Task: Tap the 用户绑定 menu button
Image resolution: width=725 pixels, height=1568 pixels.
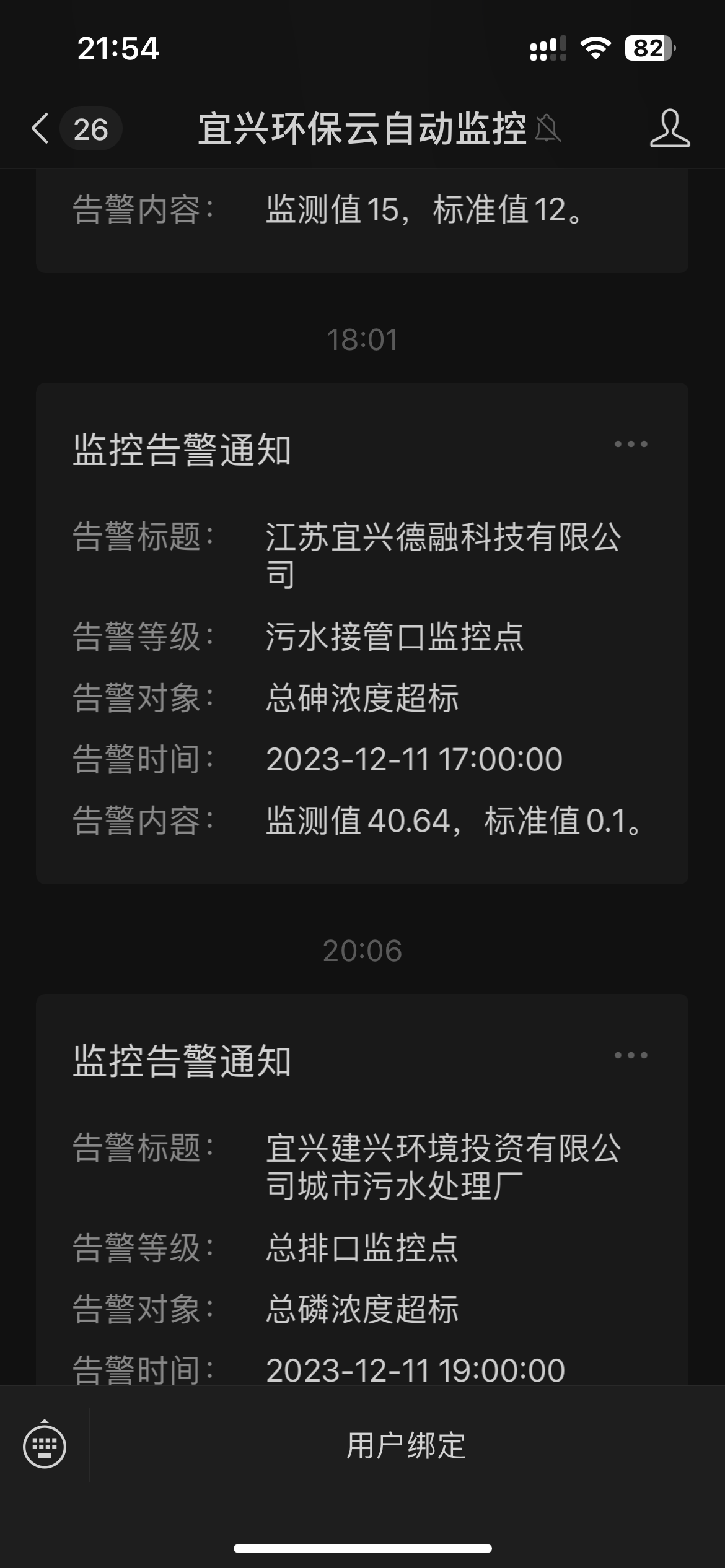Action: [x=406, y=1446]
